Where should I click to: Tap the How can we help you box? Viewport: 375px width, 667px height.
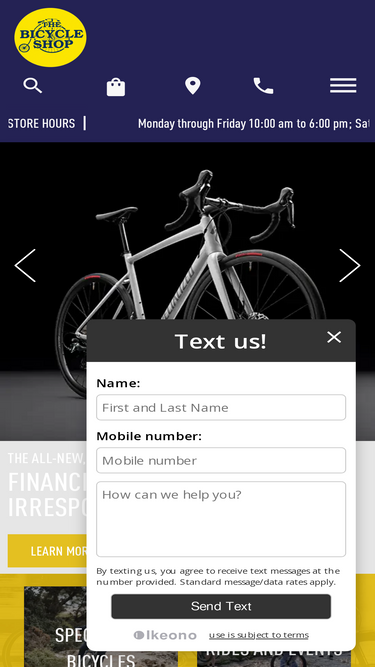[221, 519]
